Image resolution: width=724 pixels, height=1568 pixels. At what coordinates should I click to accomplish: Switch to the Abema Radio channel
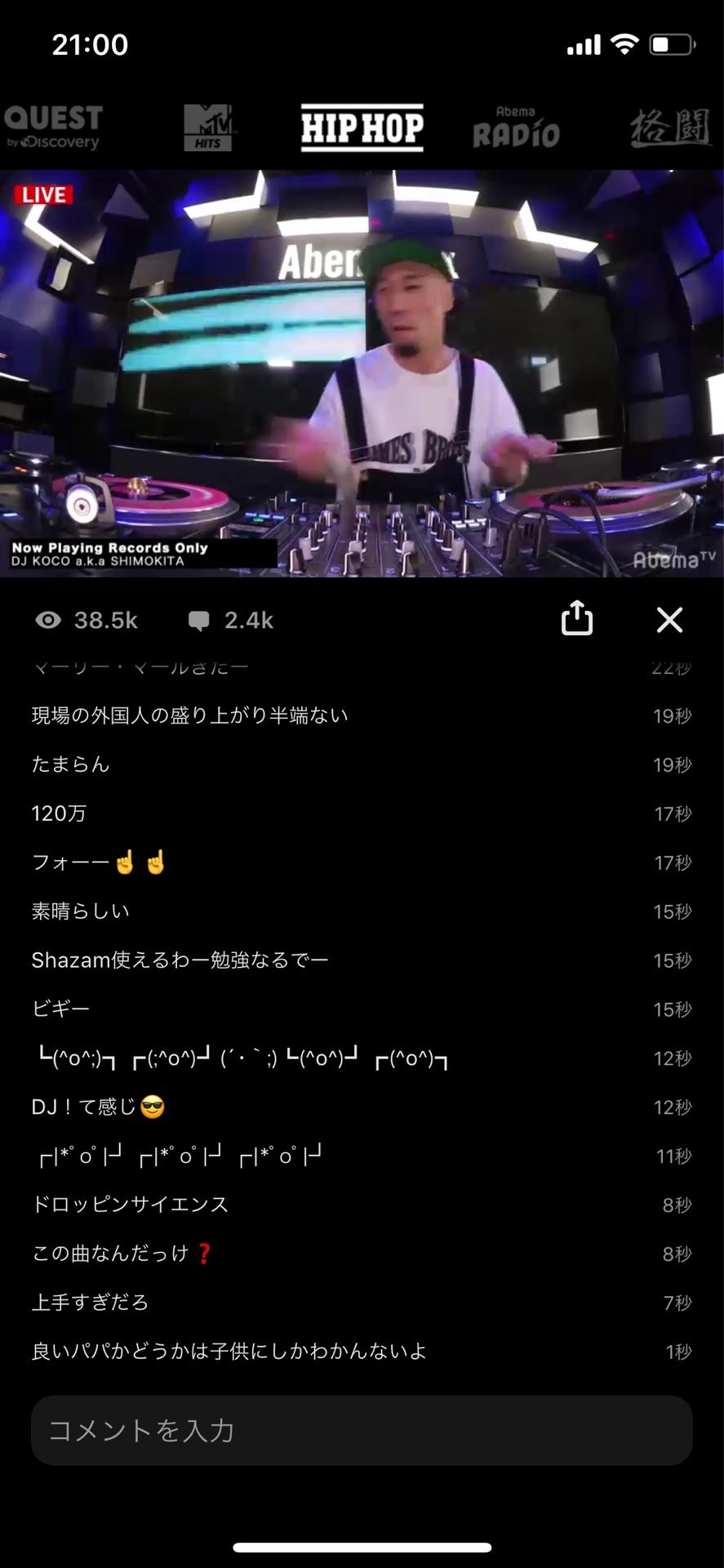coord(516,129)
